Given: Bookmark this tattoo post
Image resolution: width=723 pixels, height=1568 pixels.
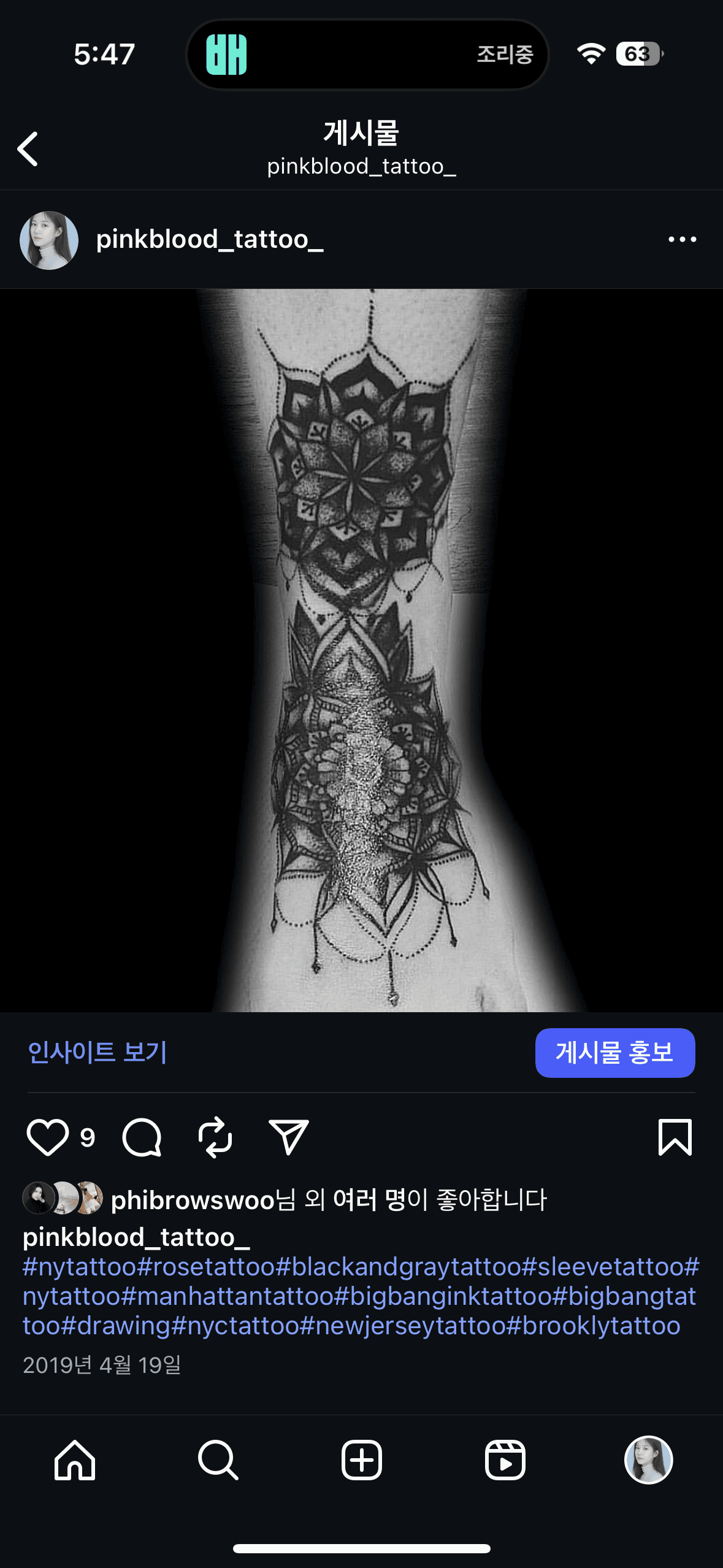Looking at the screenshot, I should pos(675,1137).
